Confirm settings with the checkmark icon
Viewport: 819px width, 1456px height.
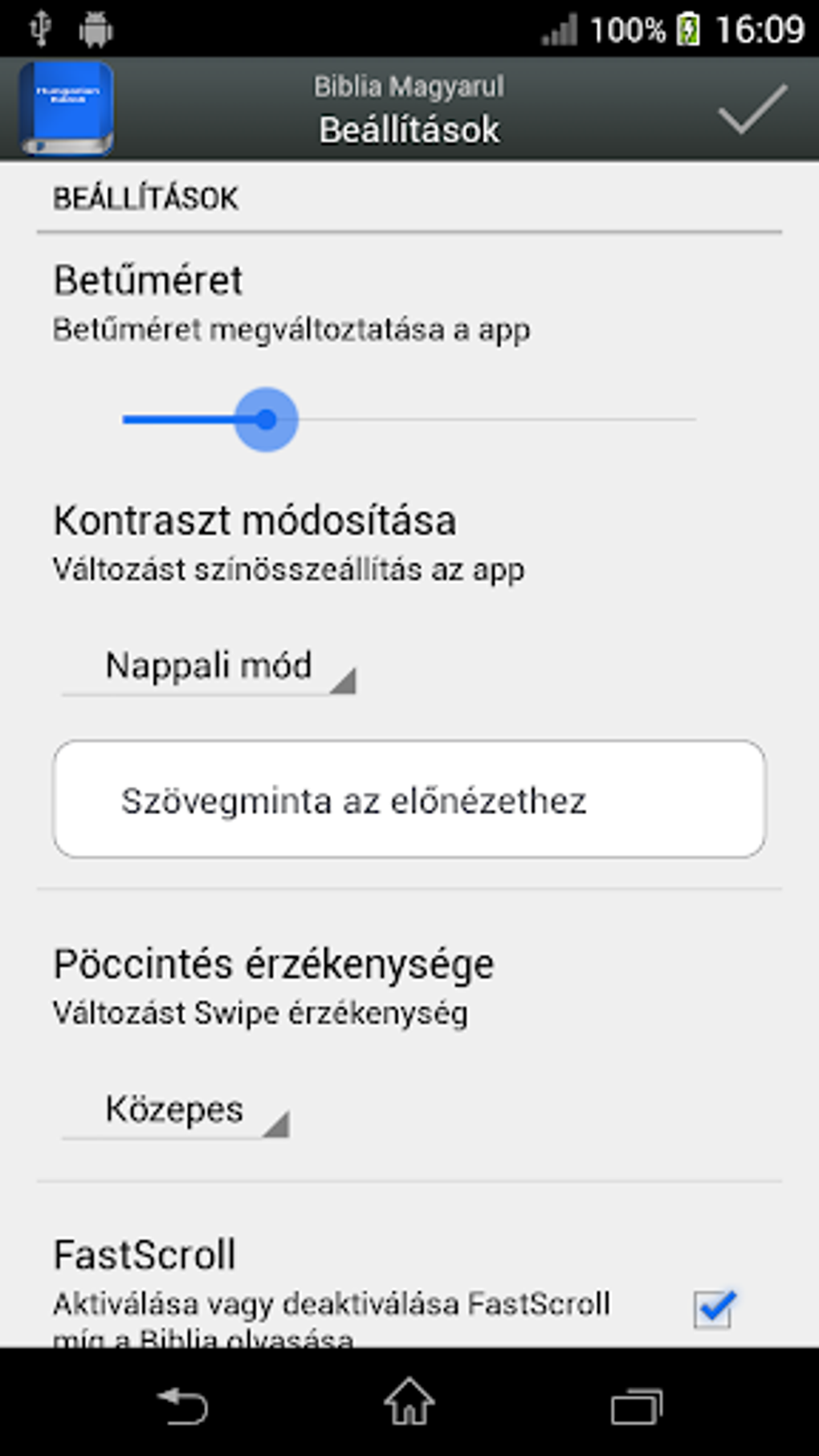tap(752, 109)
